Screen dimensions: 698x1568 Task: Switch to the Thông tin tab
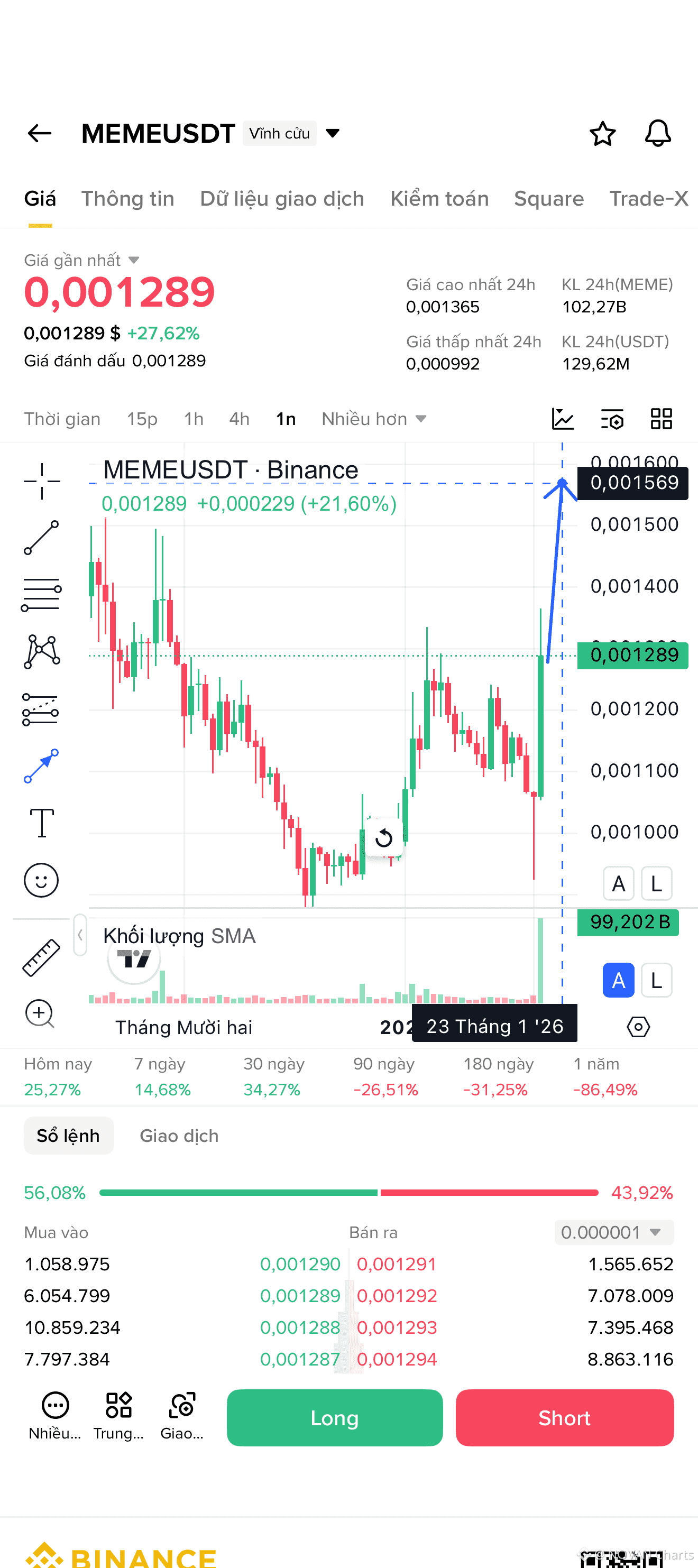pos(128,199)
